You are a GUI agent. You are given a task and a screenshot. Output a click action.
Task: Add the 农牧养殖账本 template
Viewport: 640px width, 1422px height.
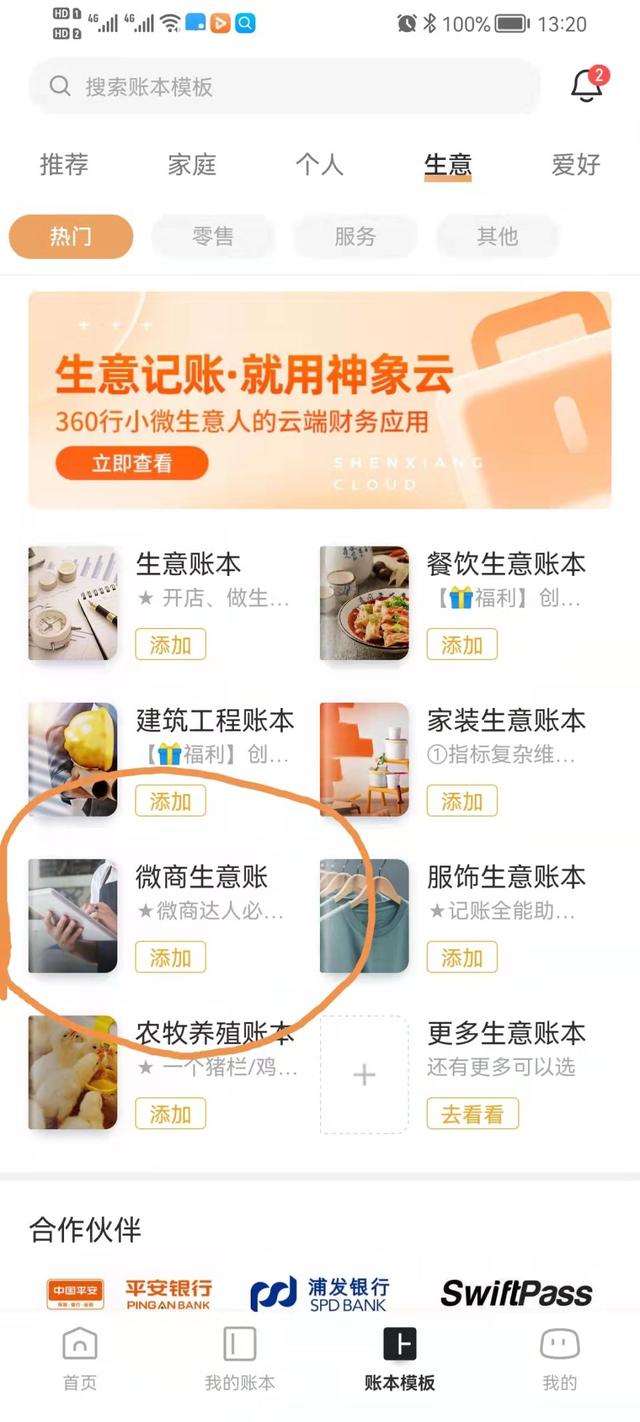pyautogui.click(x=170, y=1113)
